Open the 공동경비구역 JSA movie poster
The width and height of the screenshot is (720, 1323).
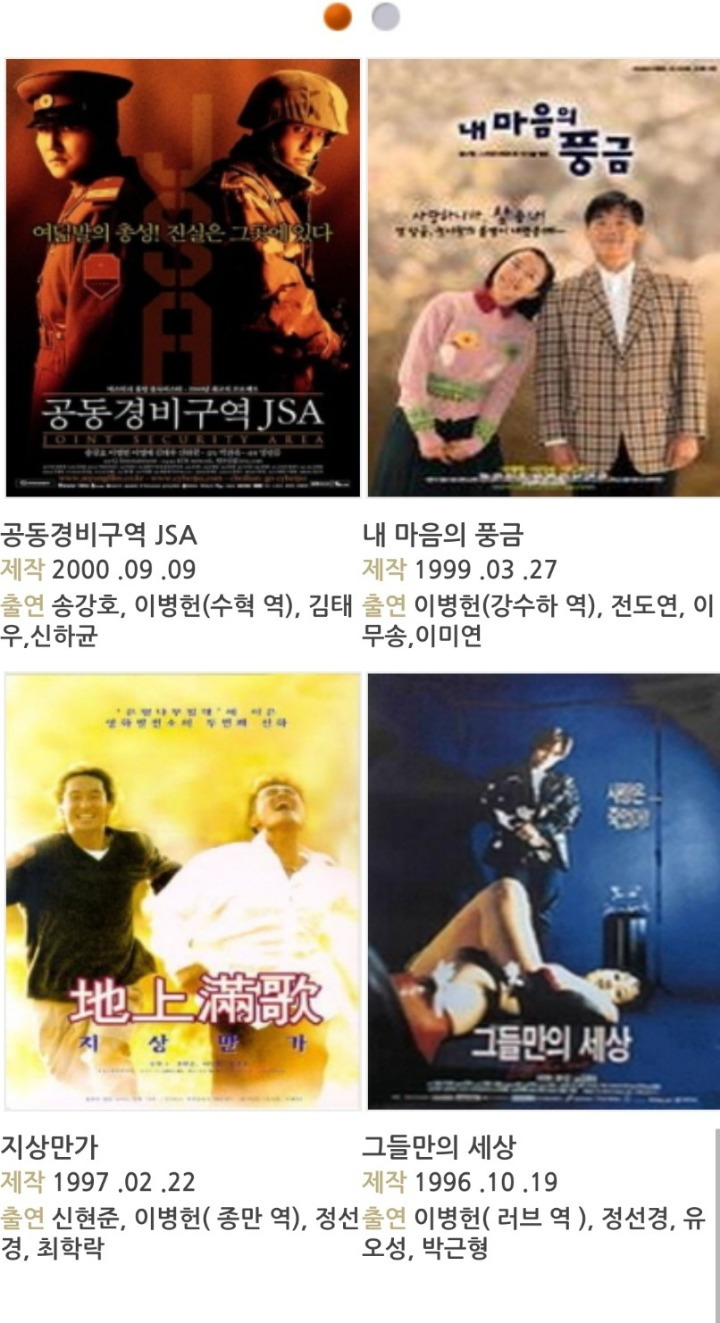pyautogui.click(x=183, y=278)
